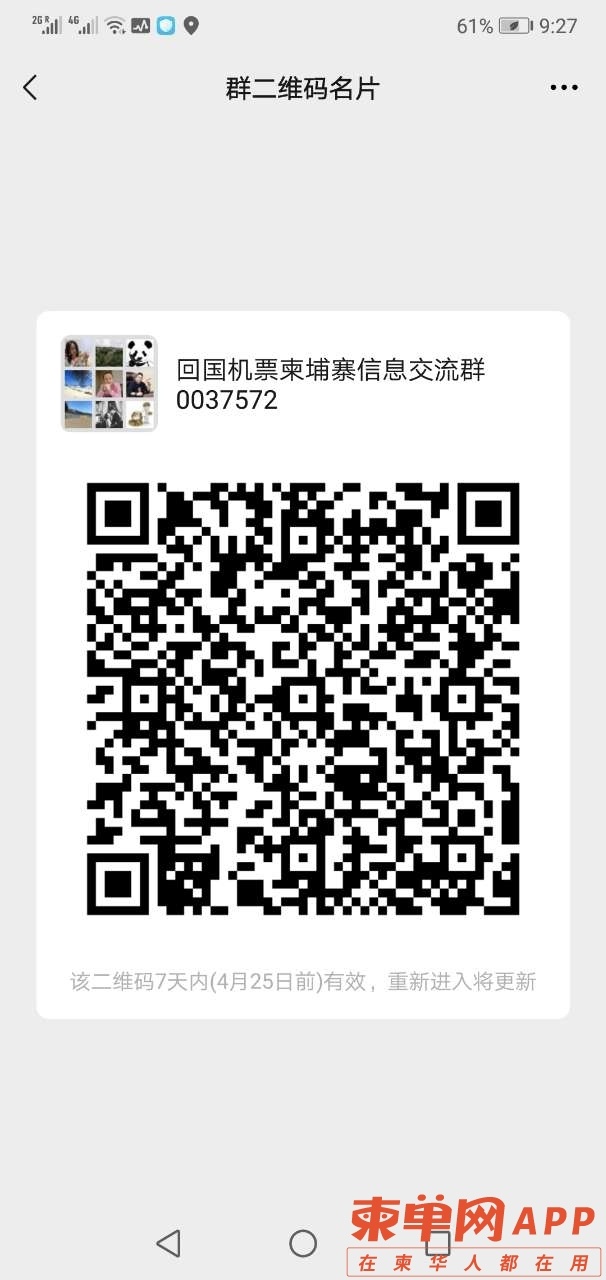Go back from group QR code page
The height and width of the screenshot is (1280, 606).
click(x=30, y=88)
